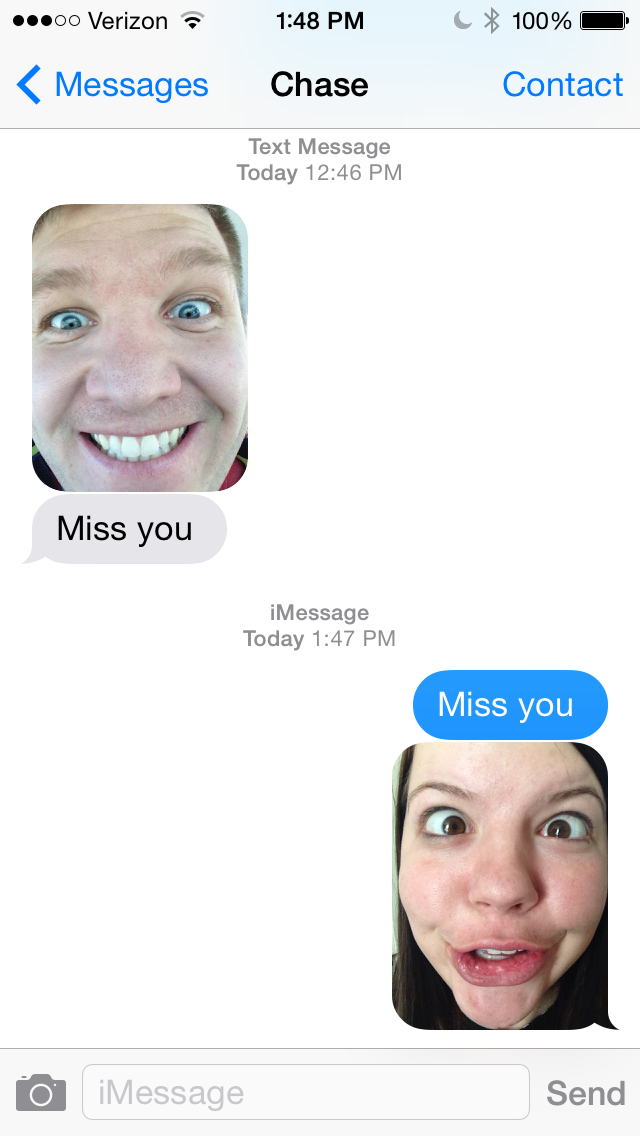
Task: Open the sent photo attachment
Action: (500, 885)
